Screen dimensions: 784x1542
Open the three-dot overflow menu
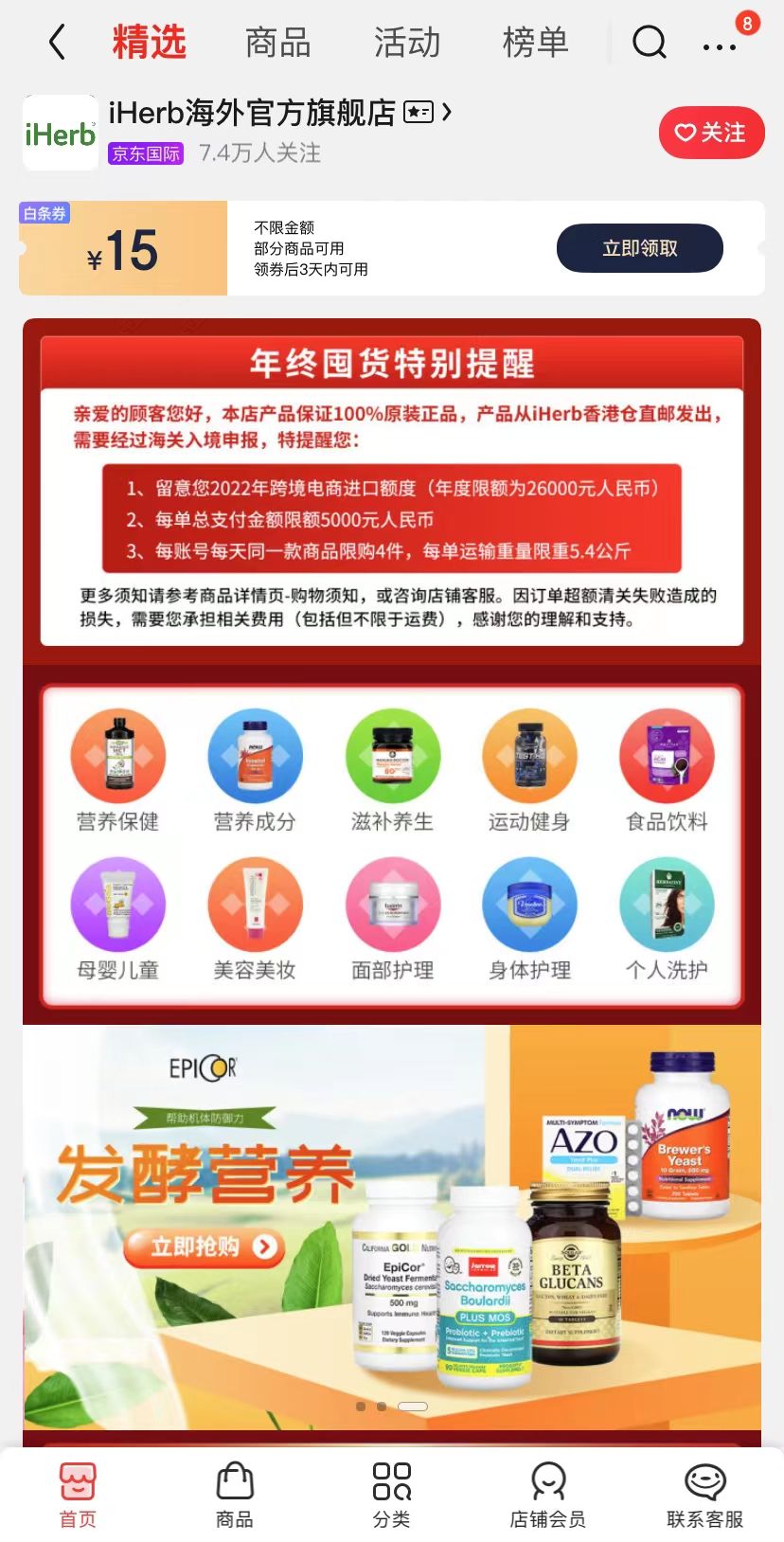coord(720,45)
